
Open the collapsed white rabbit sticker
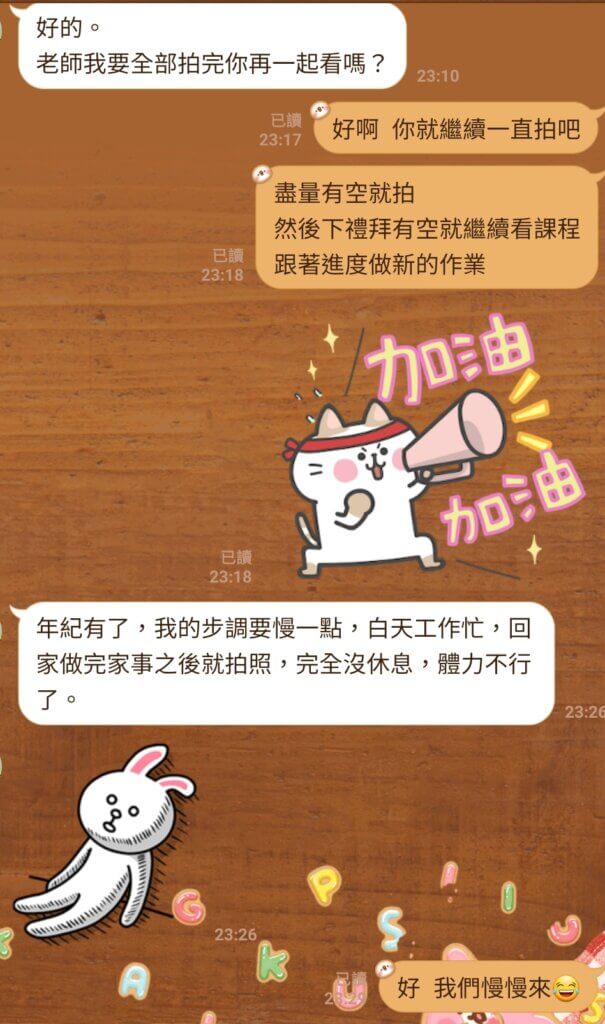pyautogui.click(x=108, y=842)
